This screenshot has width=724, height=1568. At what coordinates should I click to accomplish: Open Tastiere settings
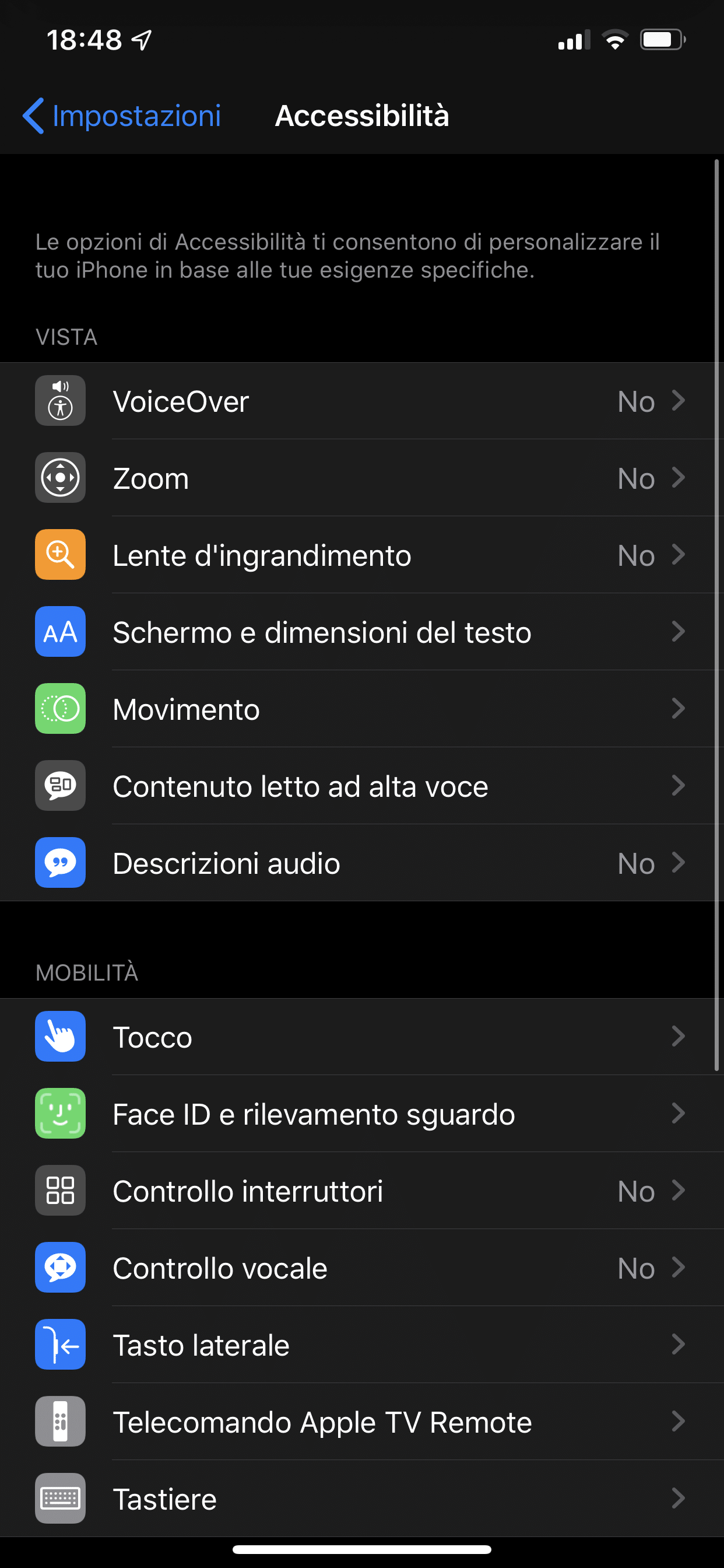click(362, 1498)
